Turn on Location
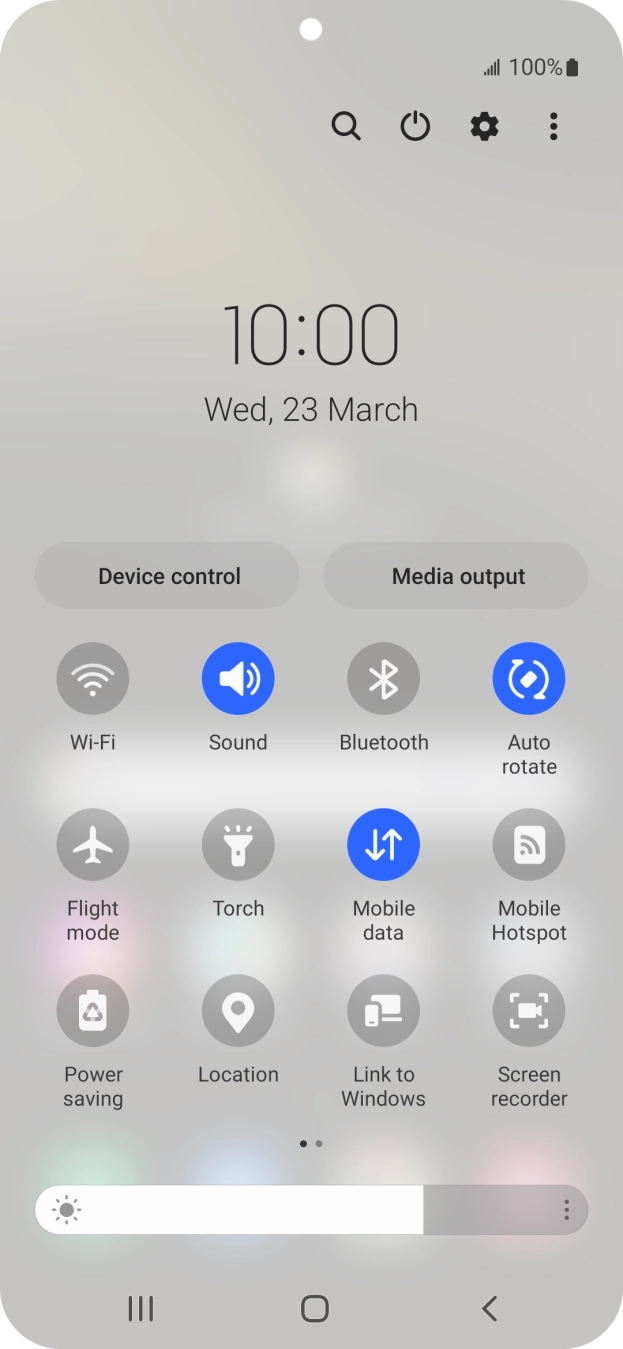The height and width of the screenshot is (1349, 623). point(238,1011)
